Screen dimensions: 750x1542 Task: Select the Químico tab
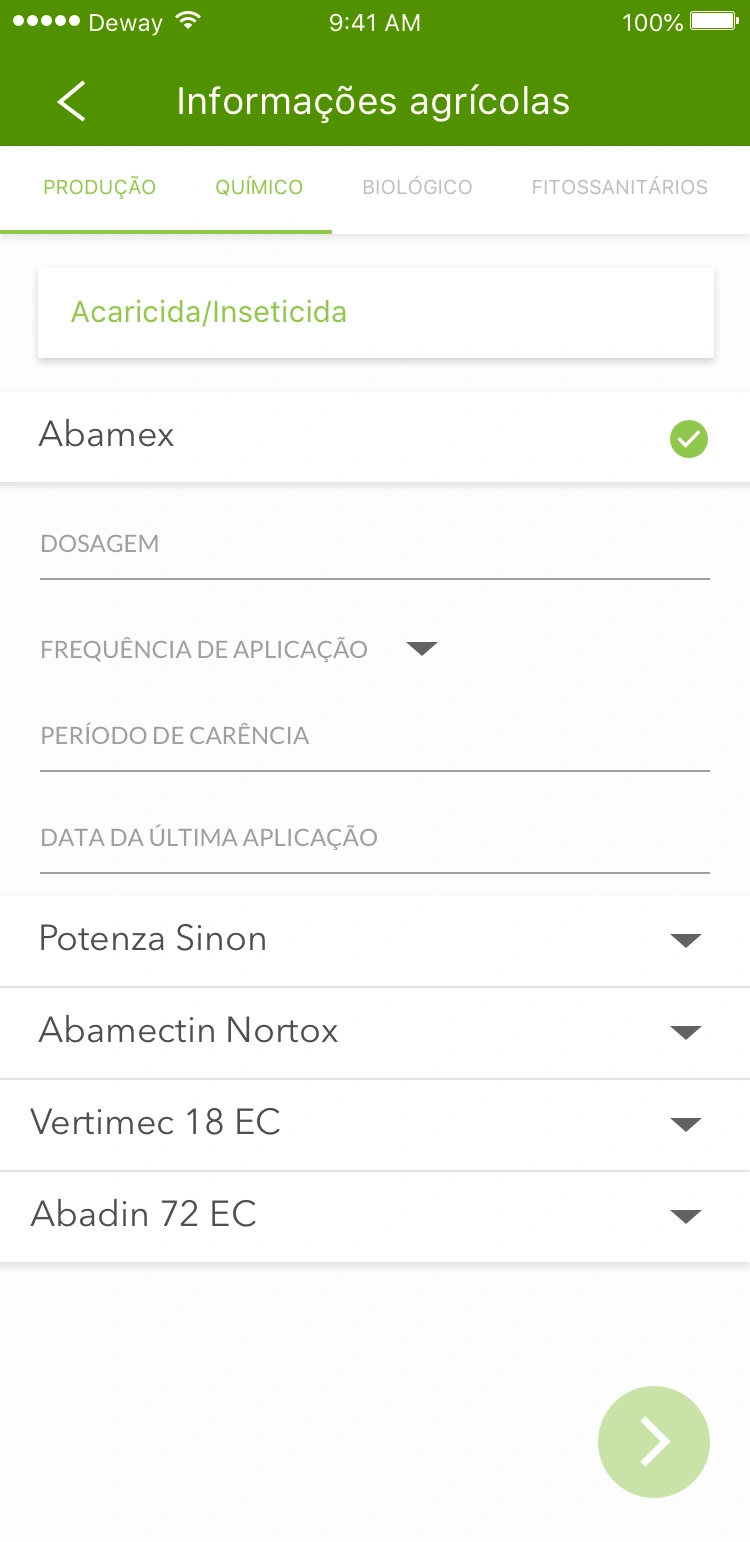[259, 187]
